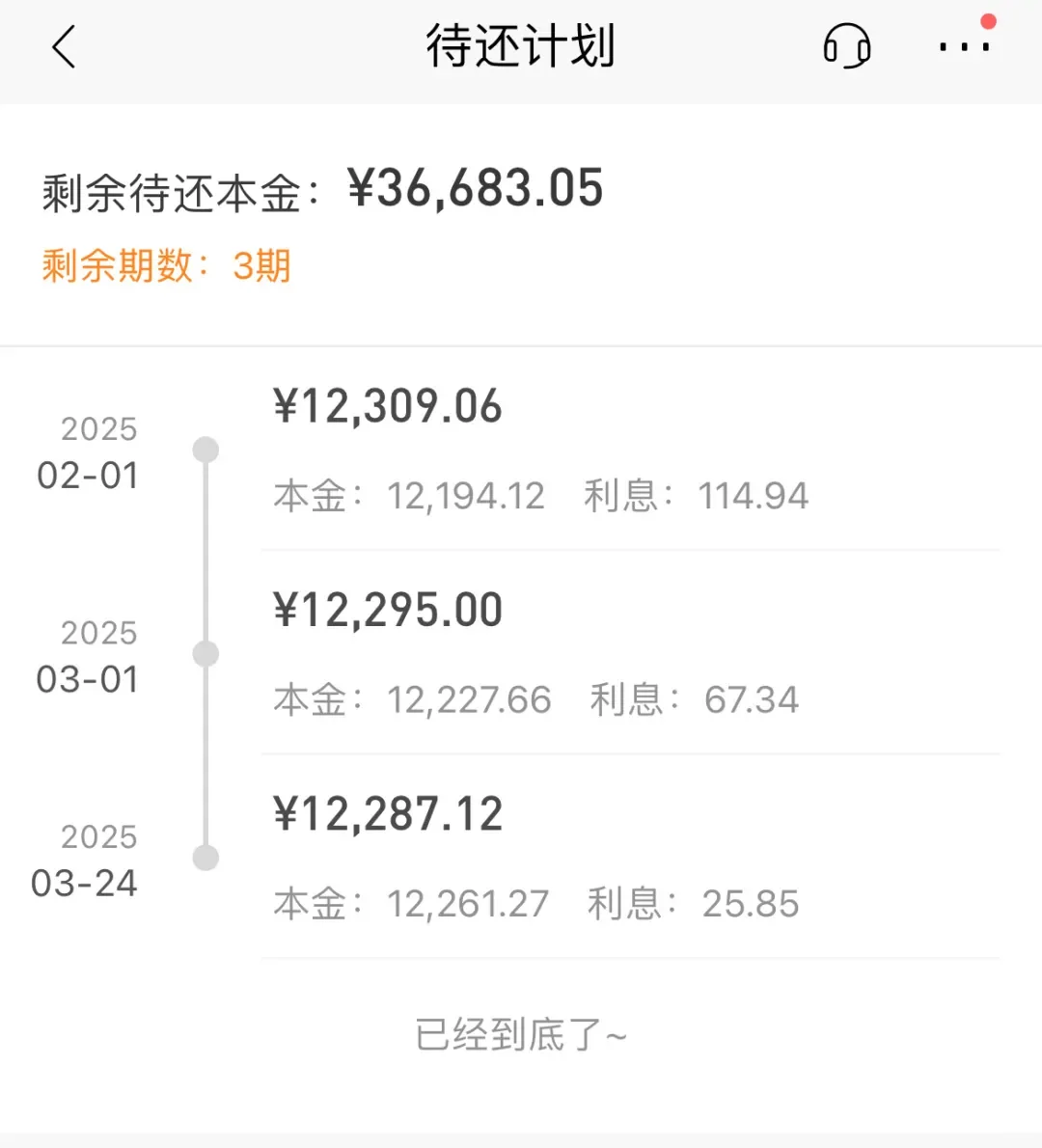
Task: Open the three-dot overflow menu
Action: pyautogui.click(x=964, y=45)
